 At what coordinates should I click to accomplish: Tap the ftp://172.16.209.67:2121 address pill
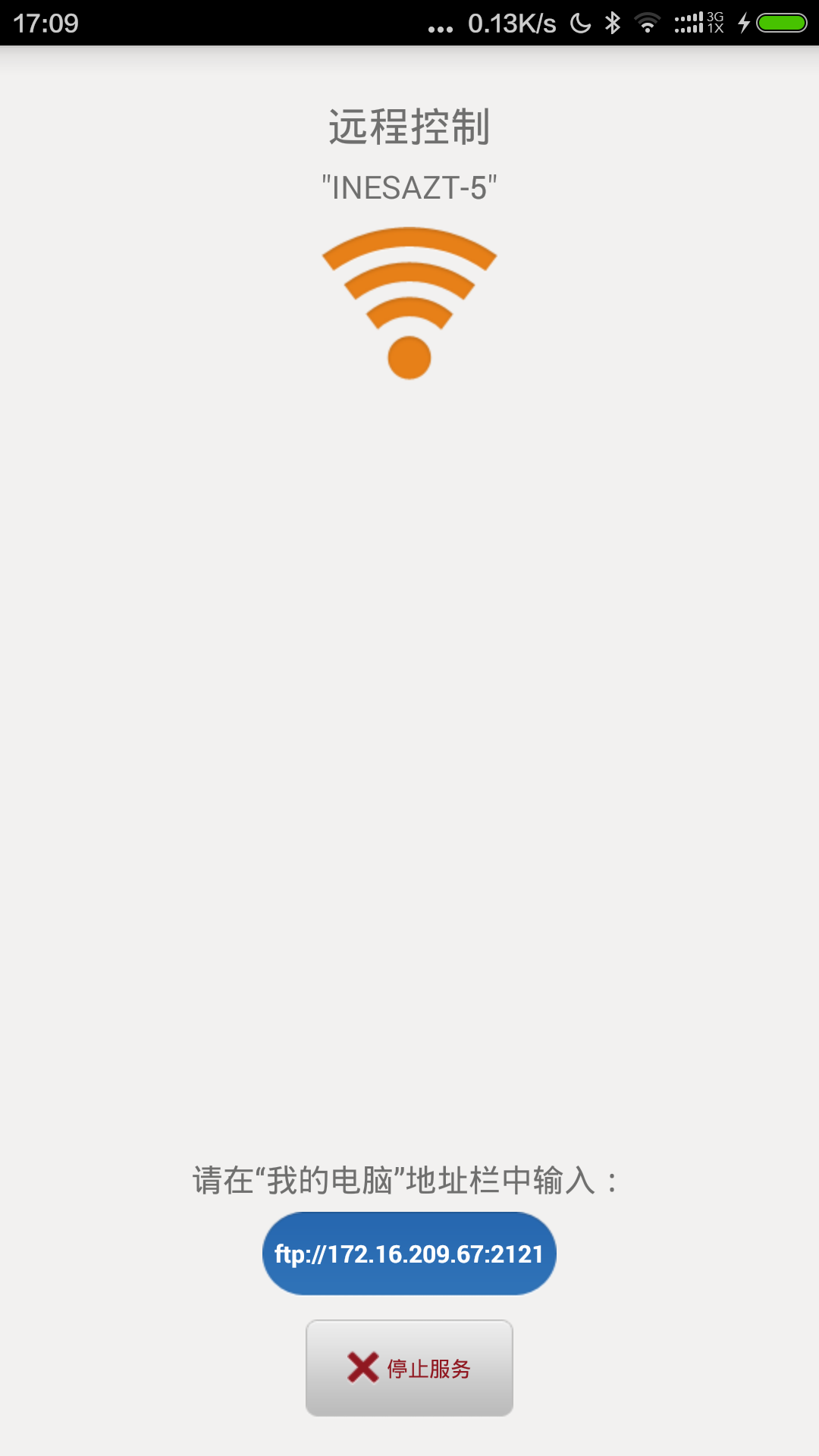pyautogui.click(x=409, y=1254)
